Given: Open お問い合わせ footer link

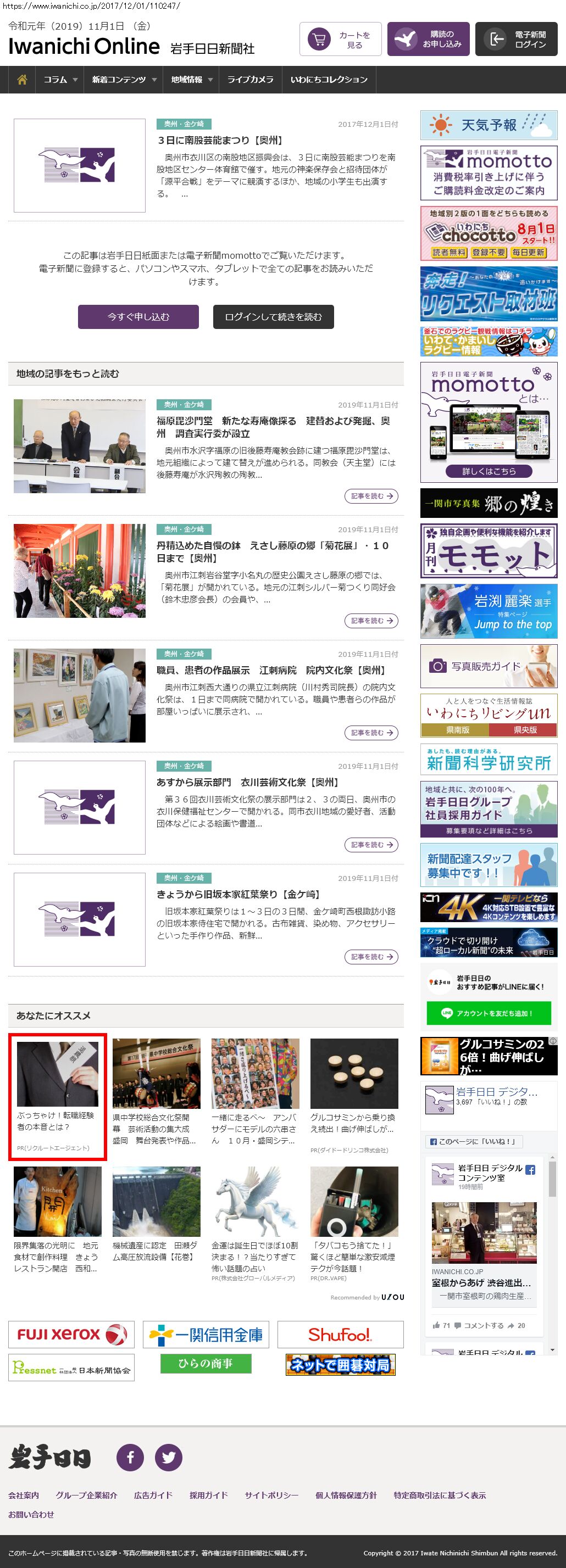Looking at the screenshot, I should point(30,1514).
